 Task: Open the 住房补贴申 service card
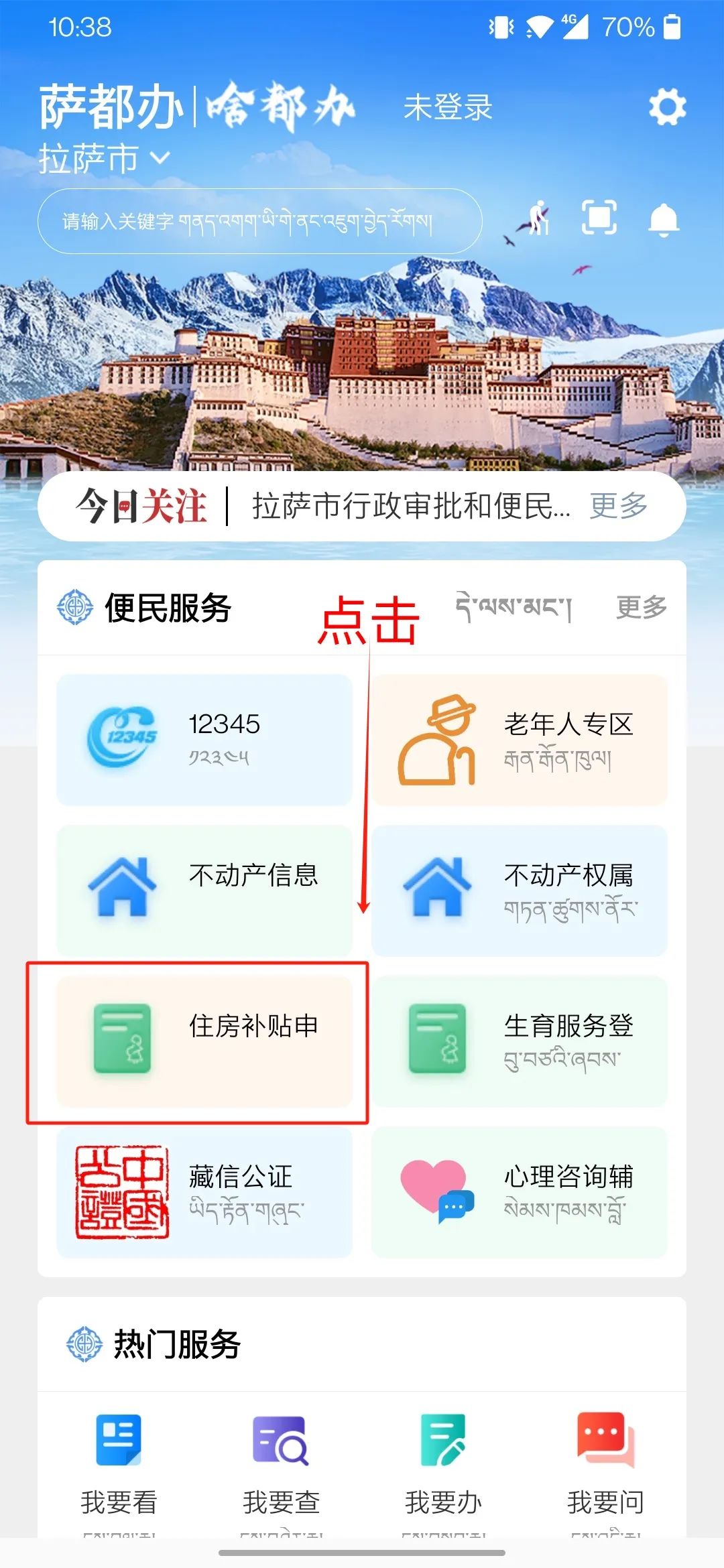(x=204, y=1041)
